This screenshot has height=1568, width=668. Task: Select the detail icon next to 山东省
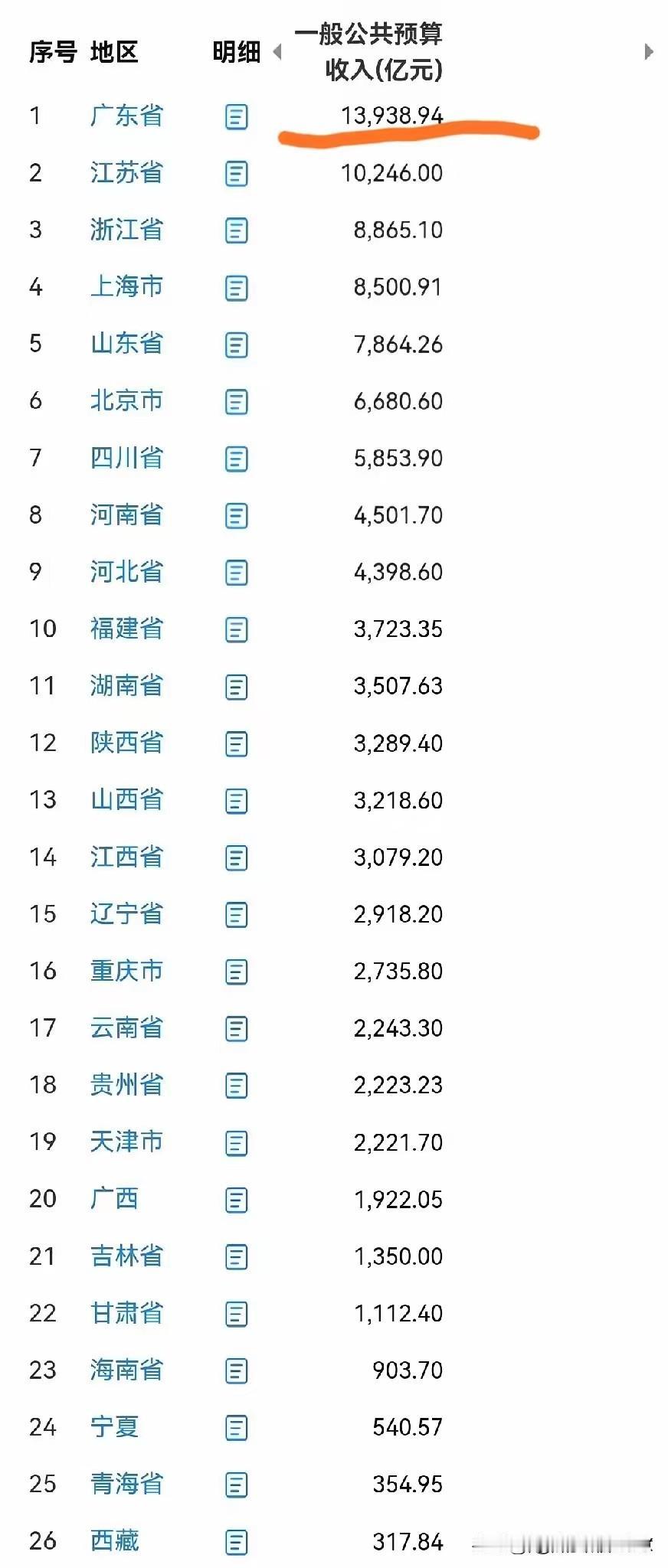236,345
